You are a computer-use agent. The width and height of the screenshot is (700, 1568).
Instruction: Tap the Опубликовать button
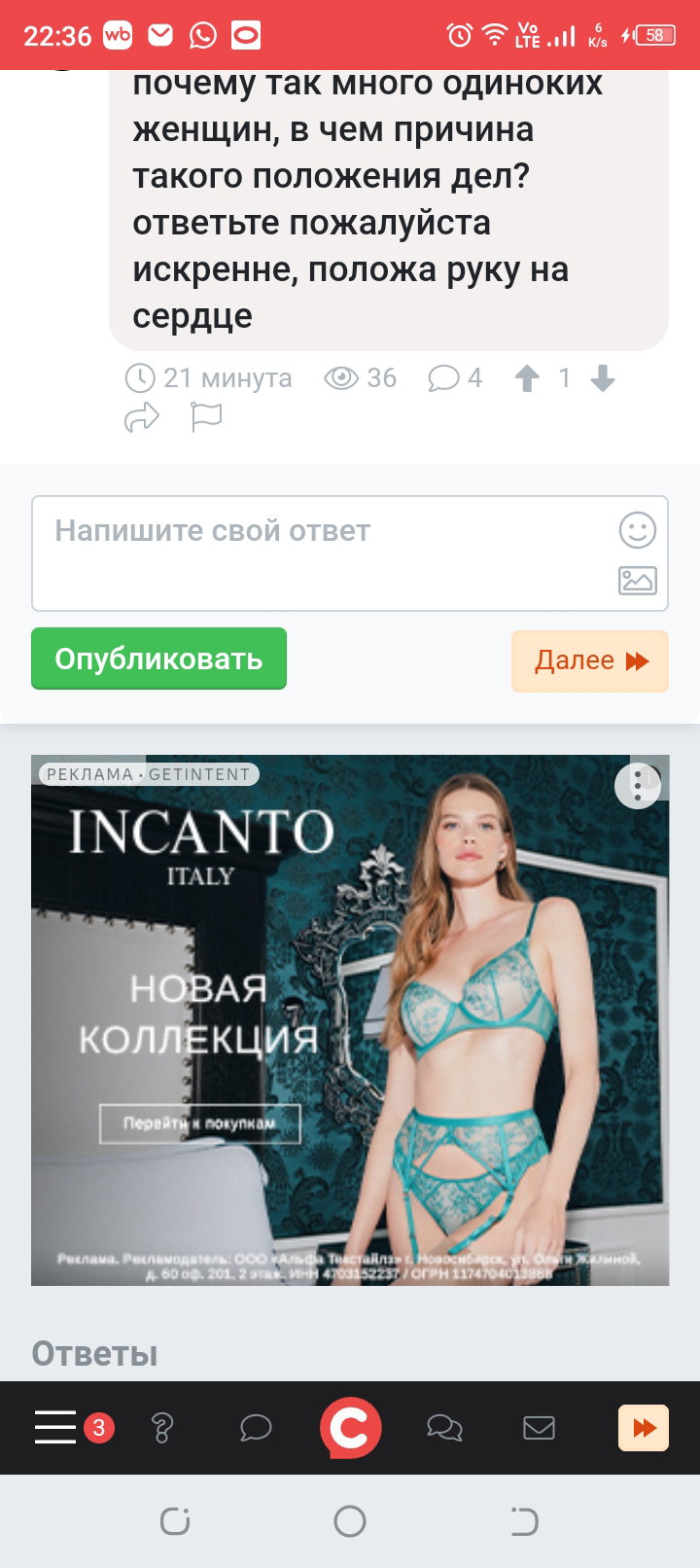[x=158, y=659]
